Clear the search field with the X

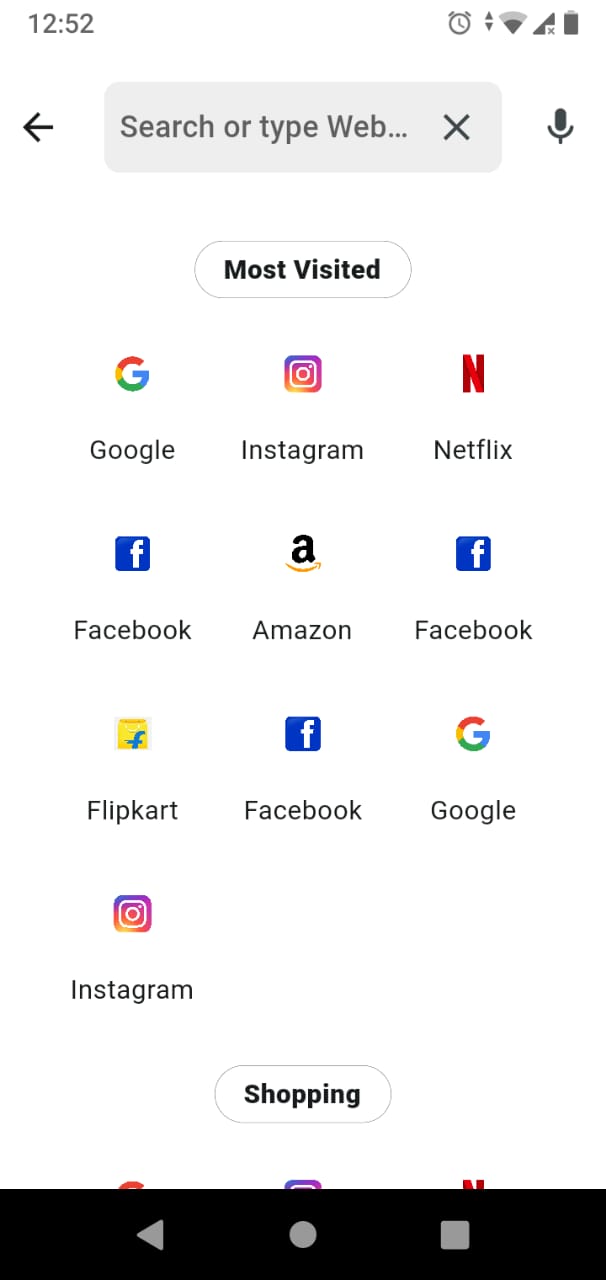tap(456, 127)
